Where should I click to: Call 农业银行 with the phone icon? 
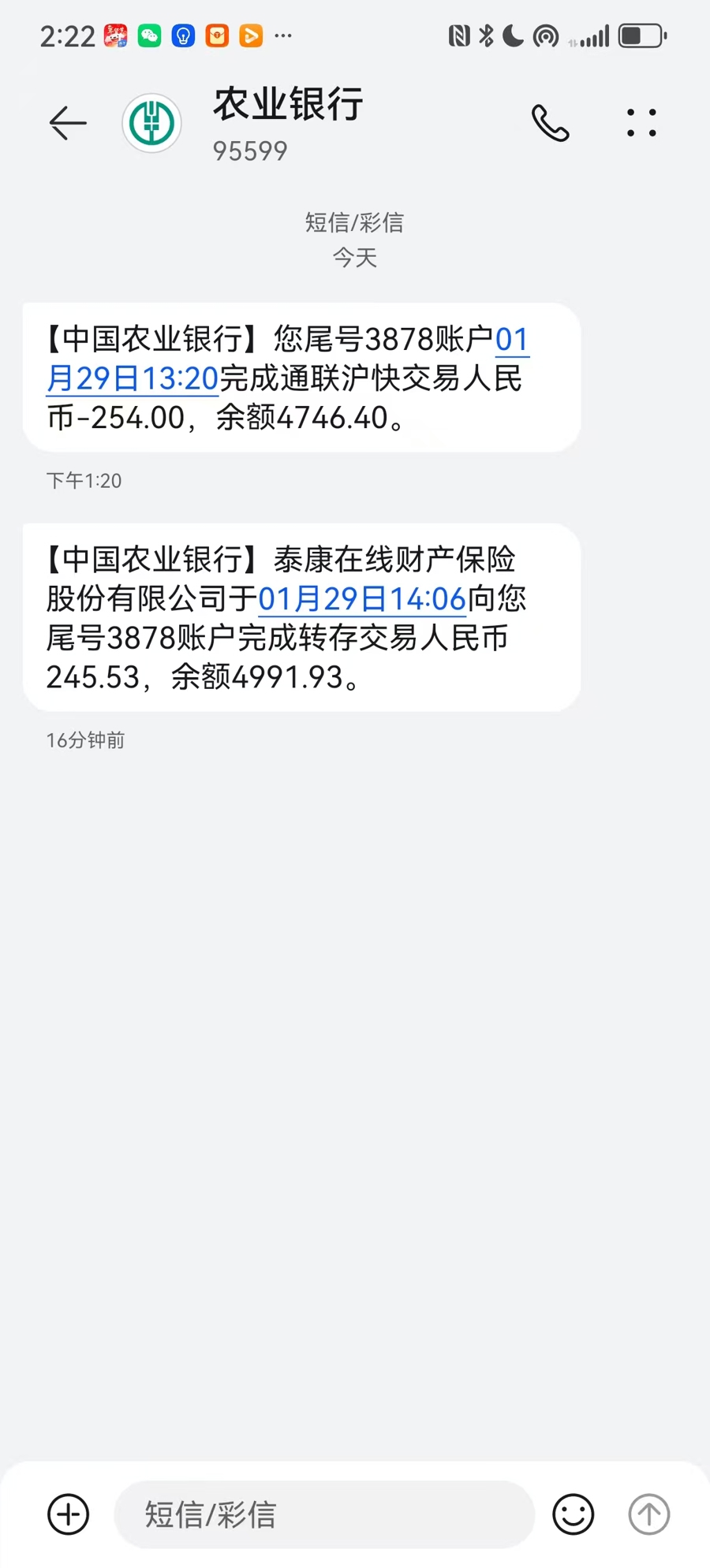(x=550, y=123)
